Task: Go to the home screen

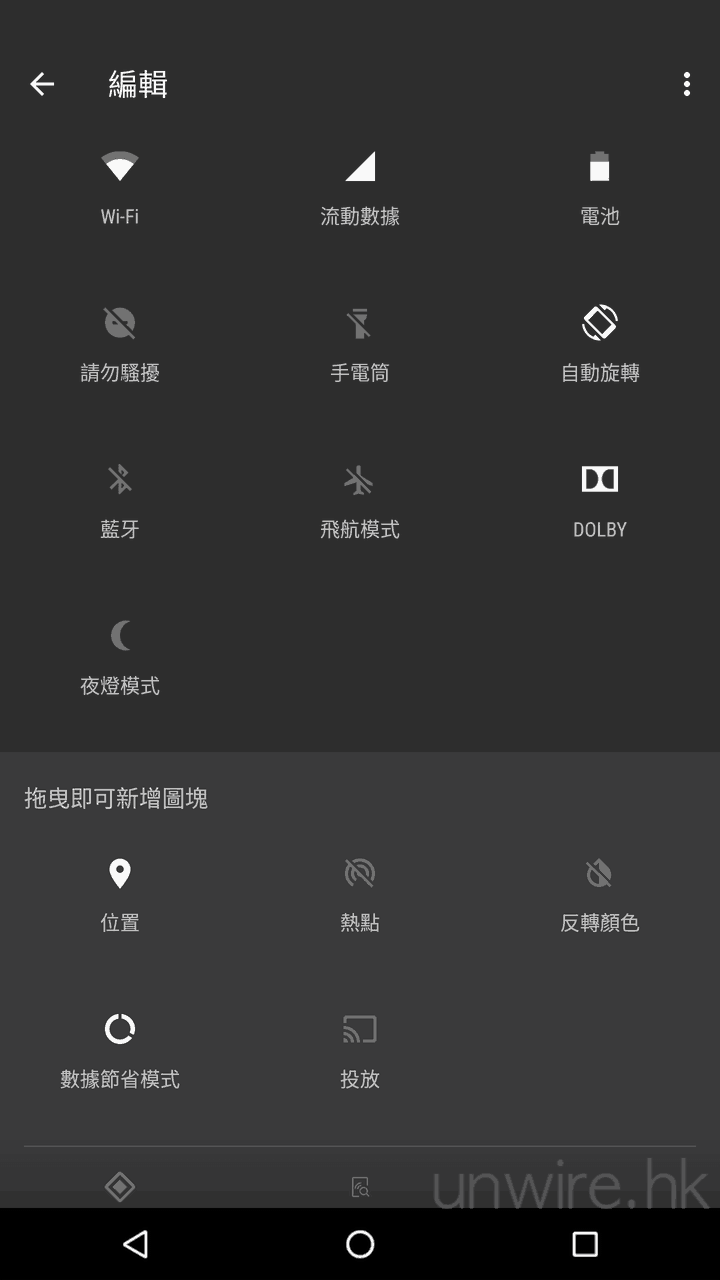Action: click(x=360, y=1244)
